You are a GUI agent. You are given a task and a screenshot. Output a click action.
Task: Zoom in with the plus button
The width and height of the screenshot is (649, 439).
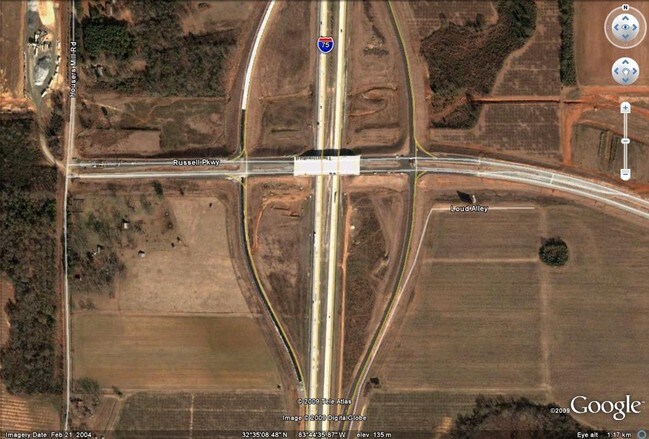click(x=625, y=105)
